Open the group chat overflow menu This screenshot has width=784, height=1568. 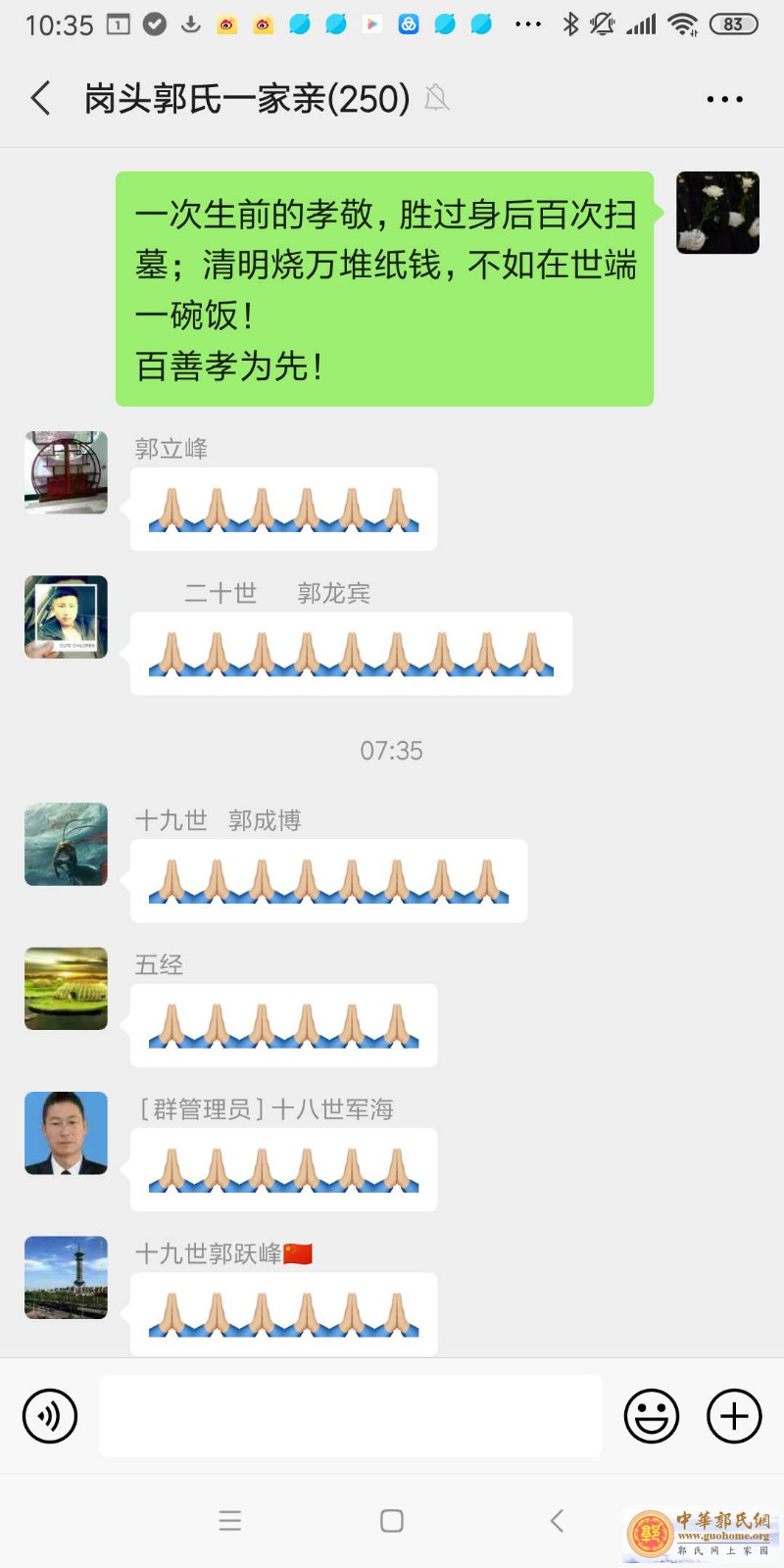coord(724,99)
